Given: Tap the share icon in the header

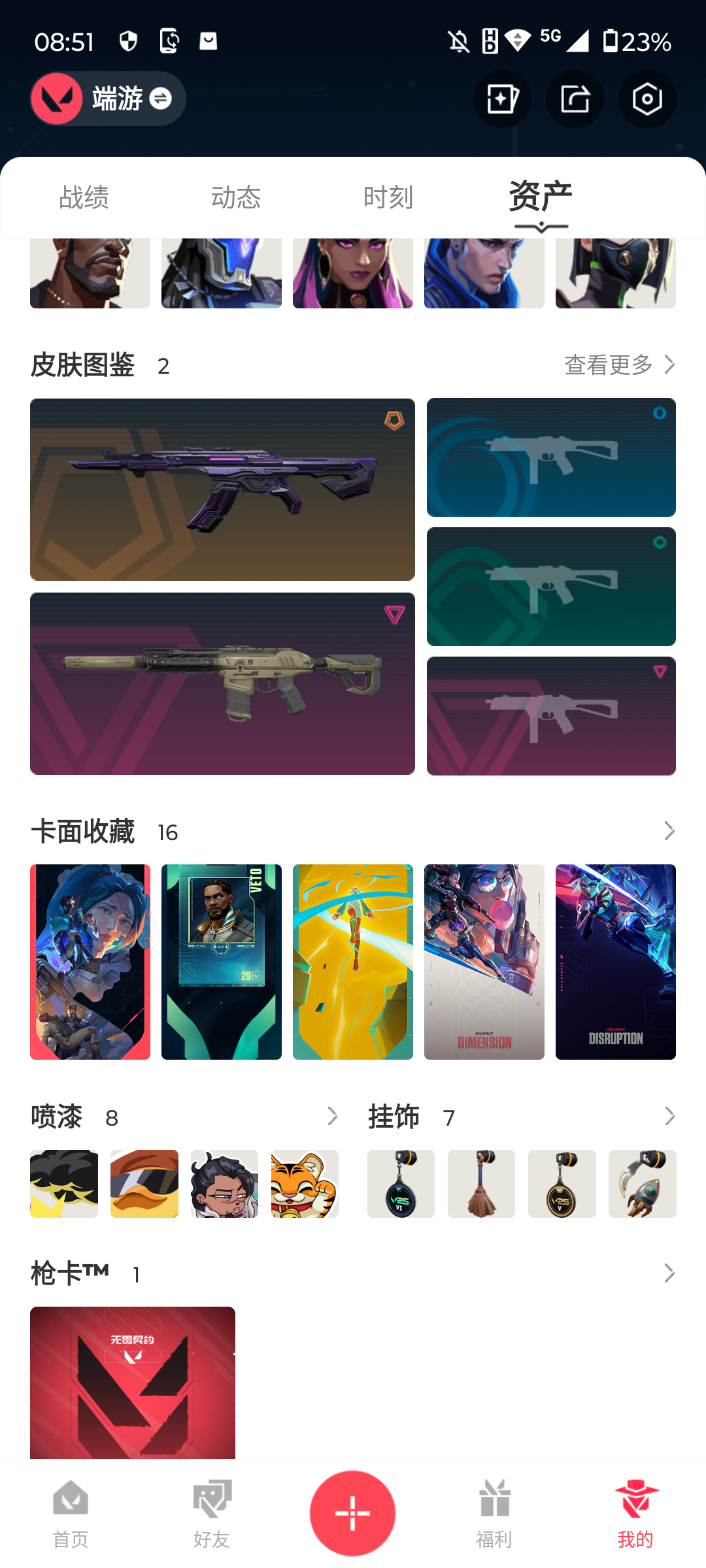Looking at the screenshot, I should (575, 99).
